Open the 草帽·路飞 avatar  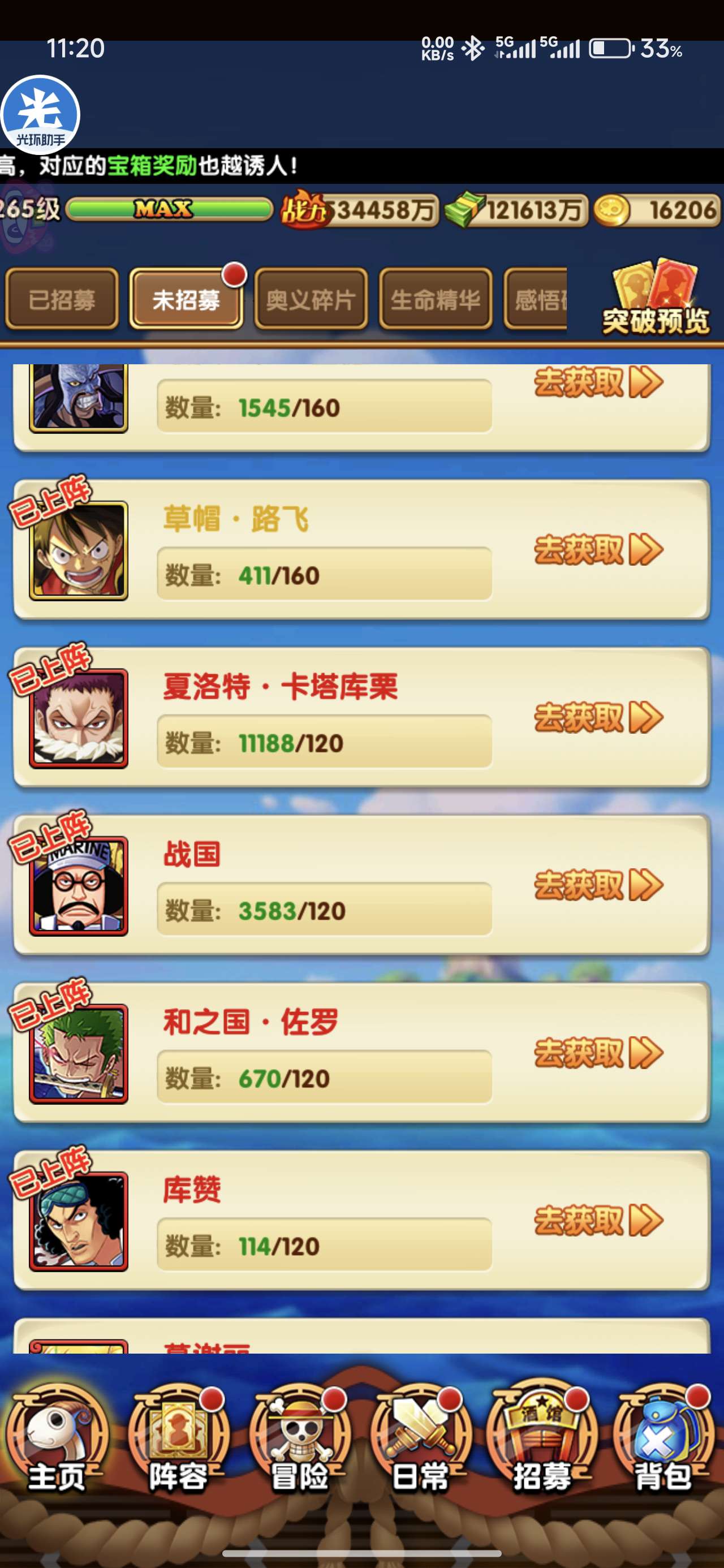(79, 551)
